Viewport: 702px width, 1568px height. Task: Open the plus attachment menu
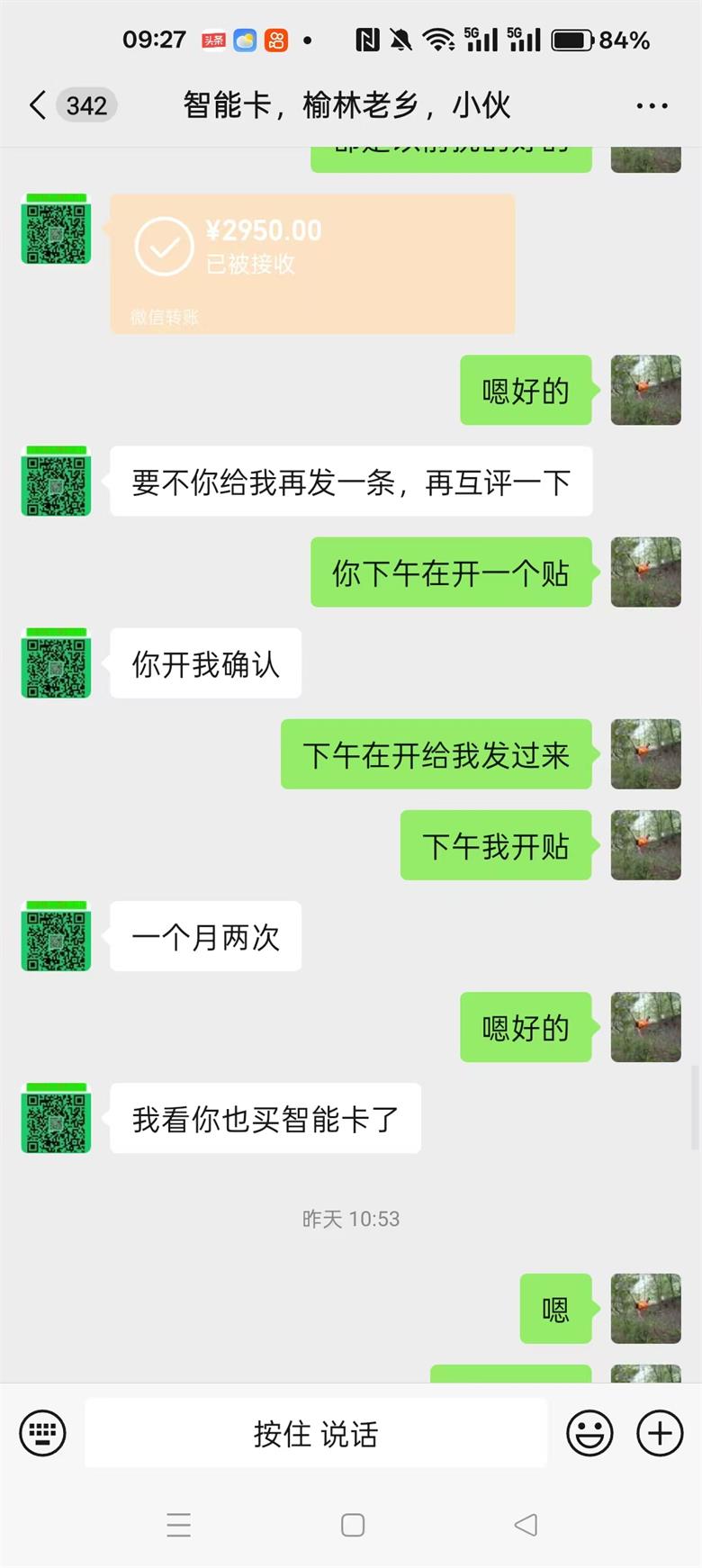click(660, 1432)
